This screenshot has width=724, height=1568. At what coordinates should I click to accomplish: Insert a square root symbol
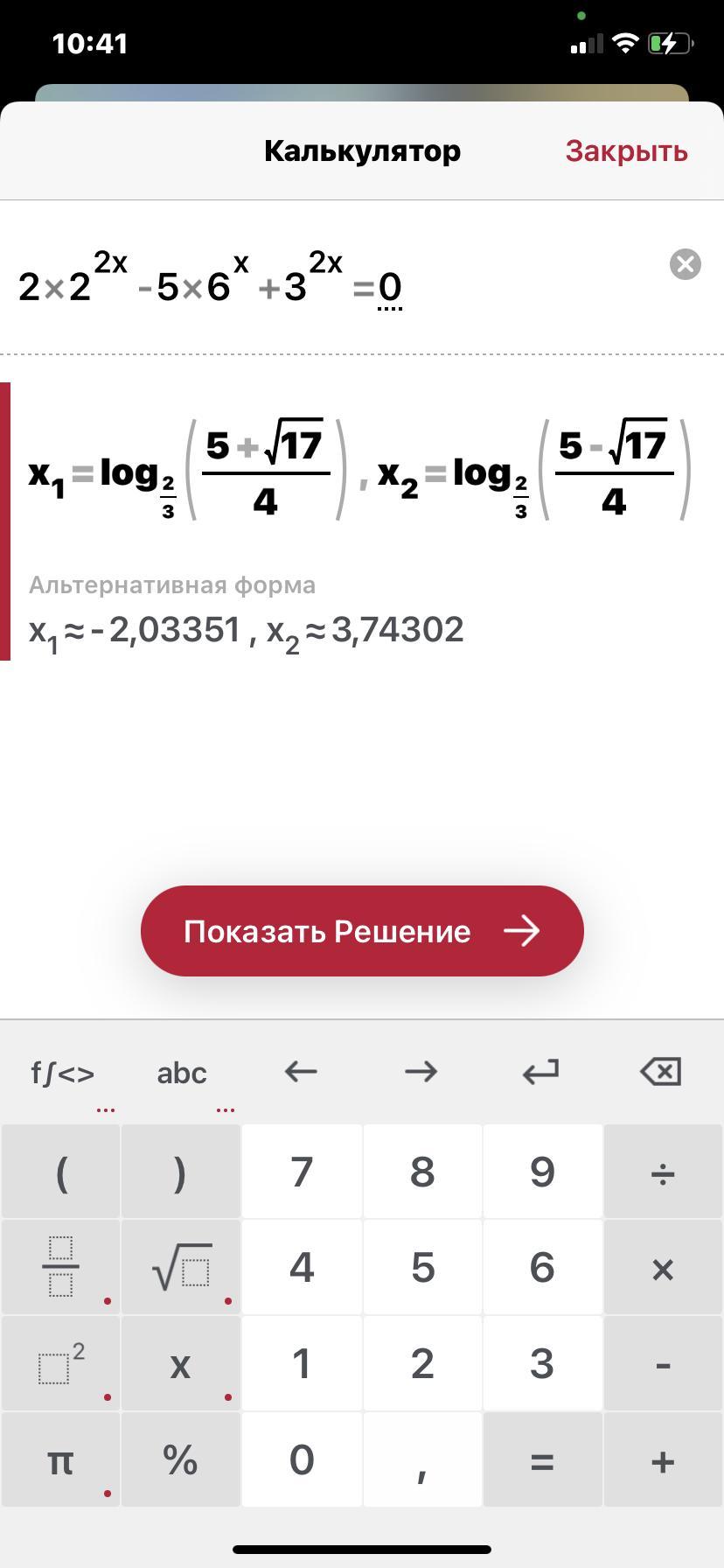[181, 1267]
